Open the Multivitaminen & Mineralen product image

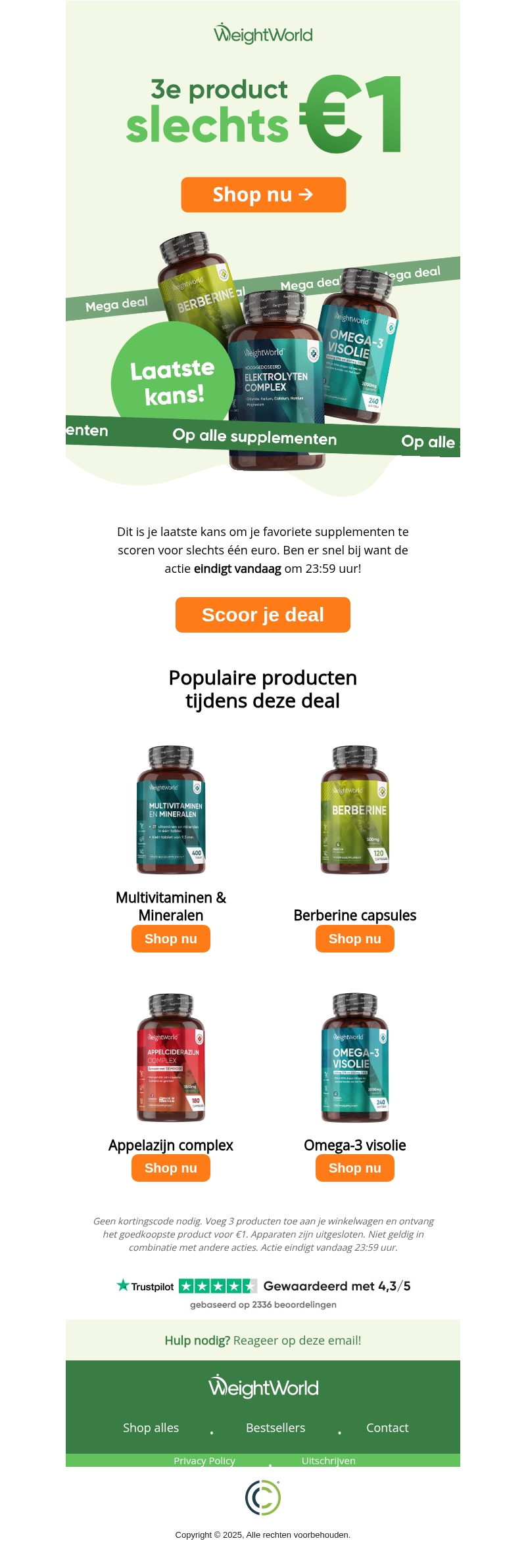pyautogui.click(x=171, y=809)
